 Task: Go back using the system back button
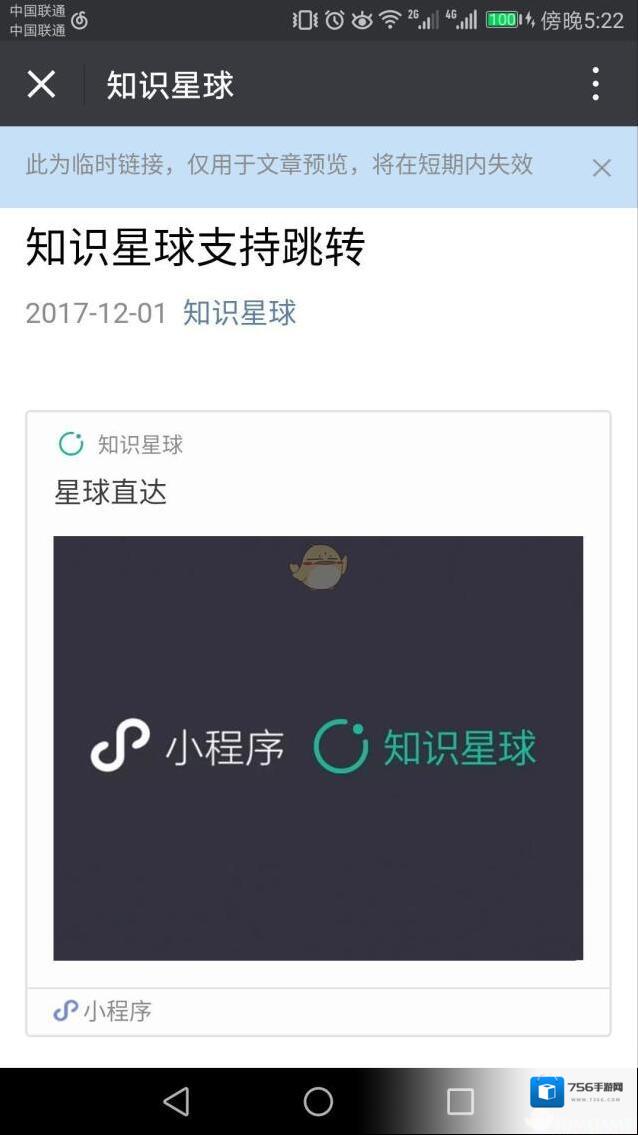click(x=177, y=1101)
